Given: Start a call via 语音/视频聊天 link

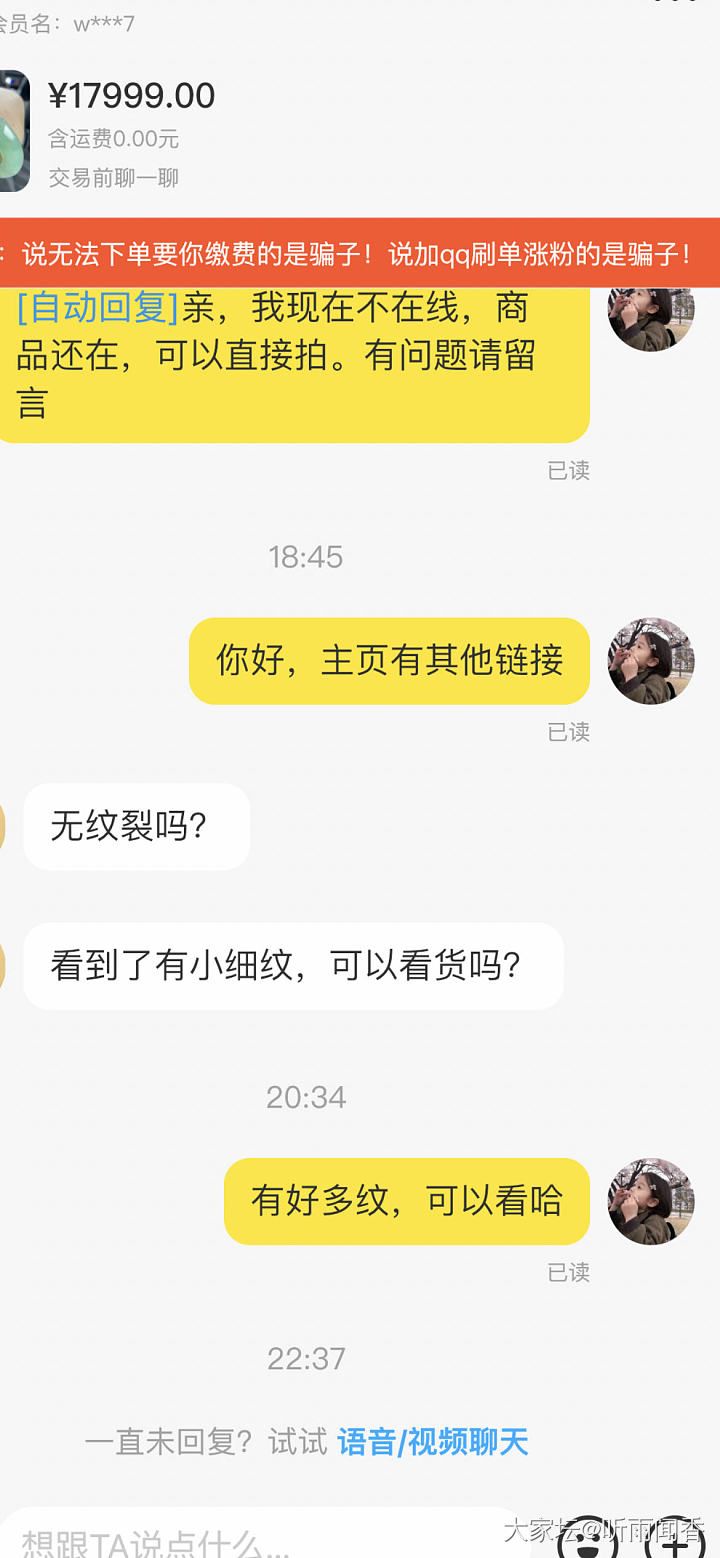Looking at the screenshot, I should [432, 1441].
